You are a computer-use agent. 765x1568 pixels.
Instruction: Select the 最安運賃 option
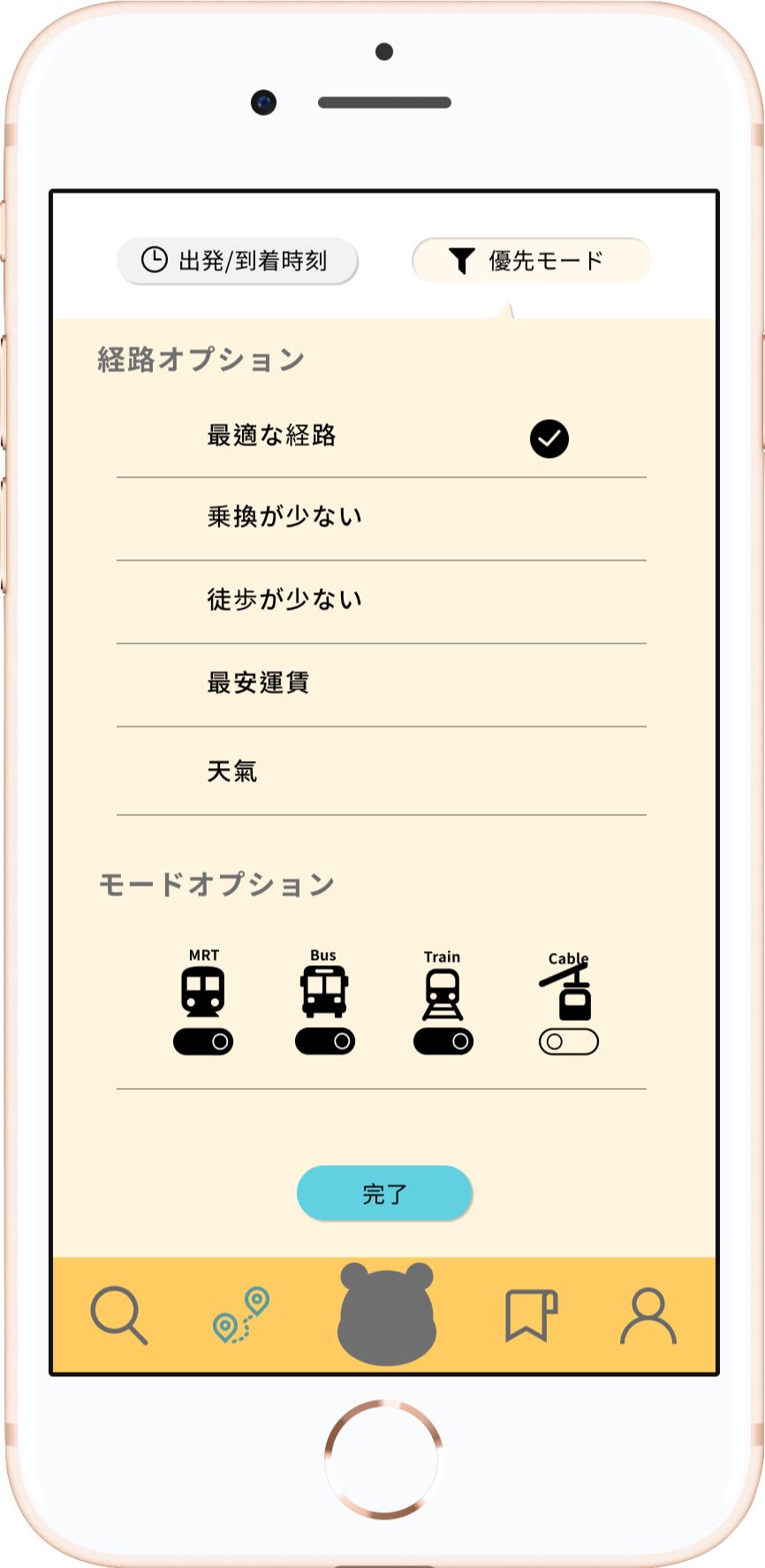tap(382, 685)
